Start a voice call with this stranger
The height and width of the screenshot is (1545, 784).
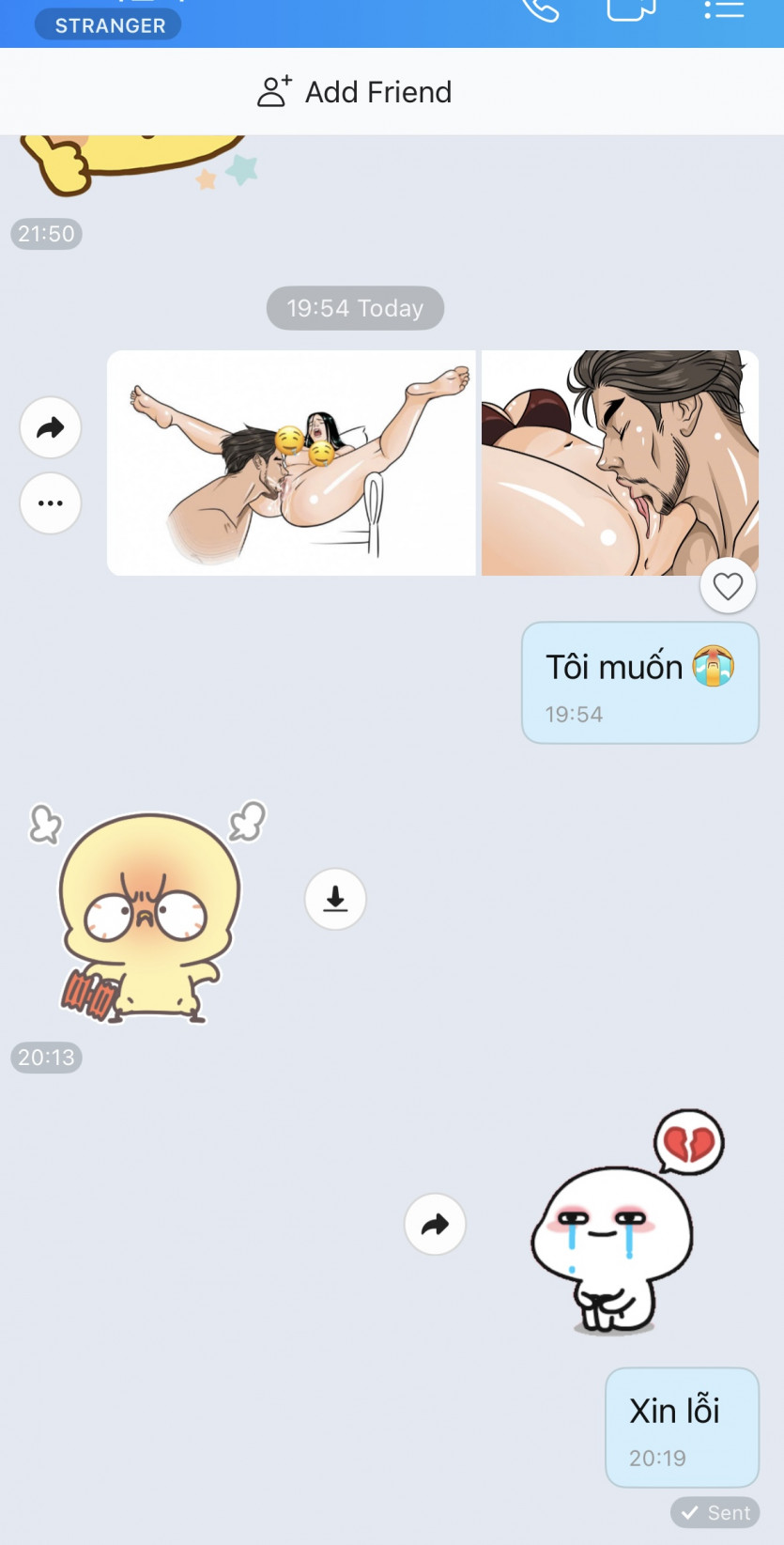(x=541, y=9)
